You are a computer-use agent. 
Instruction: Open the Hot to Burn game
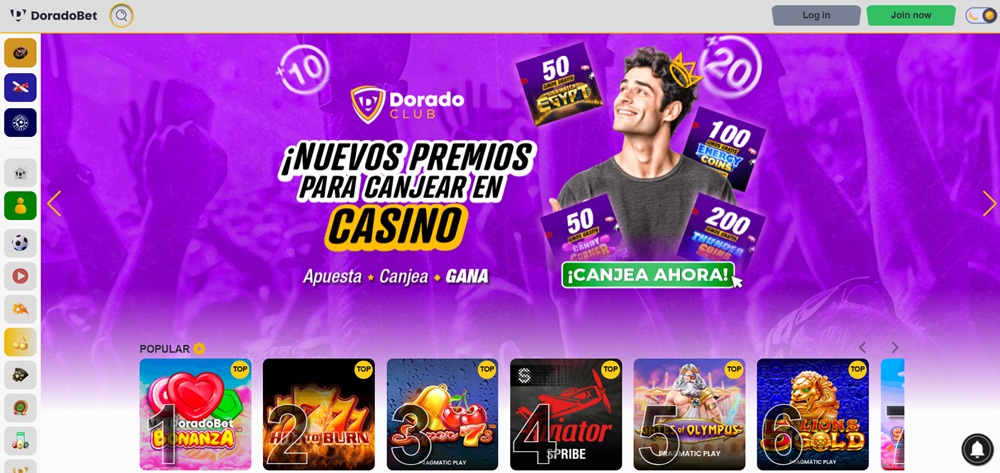pyautogui.click(x=318, y=413)
